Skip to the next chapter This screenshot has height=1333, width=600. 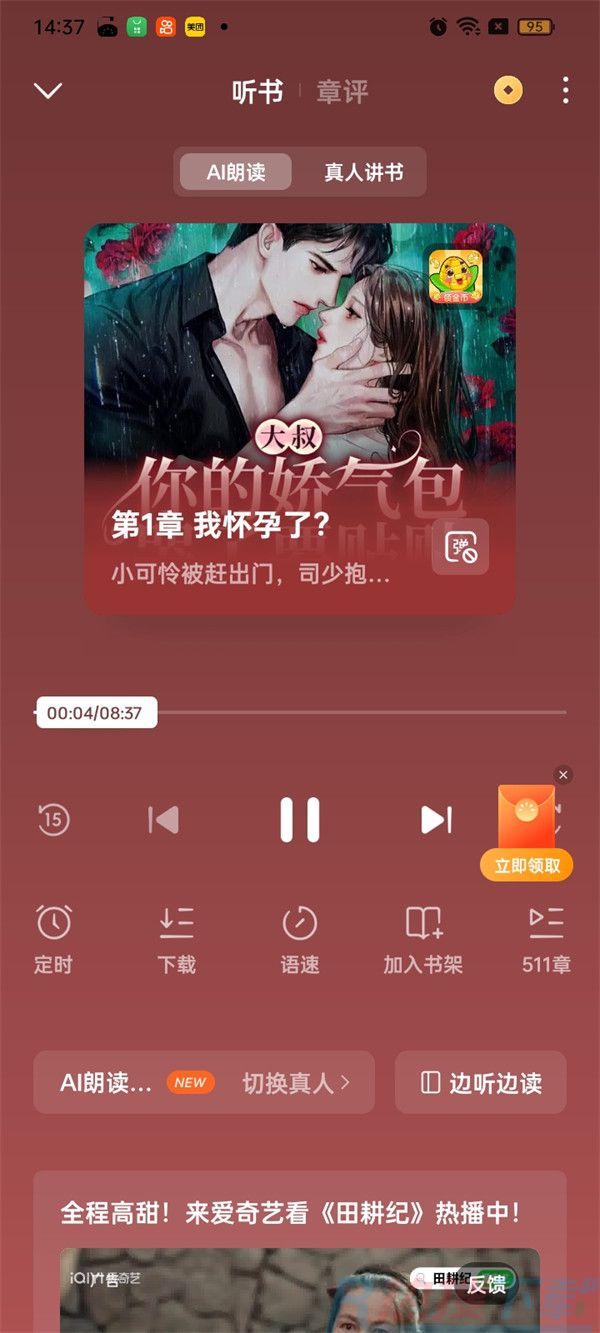click(436, 820)
